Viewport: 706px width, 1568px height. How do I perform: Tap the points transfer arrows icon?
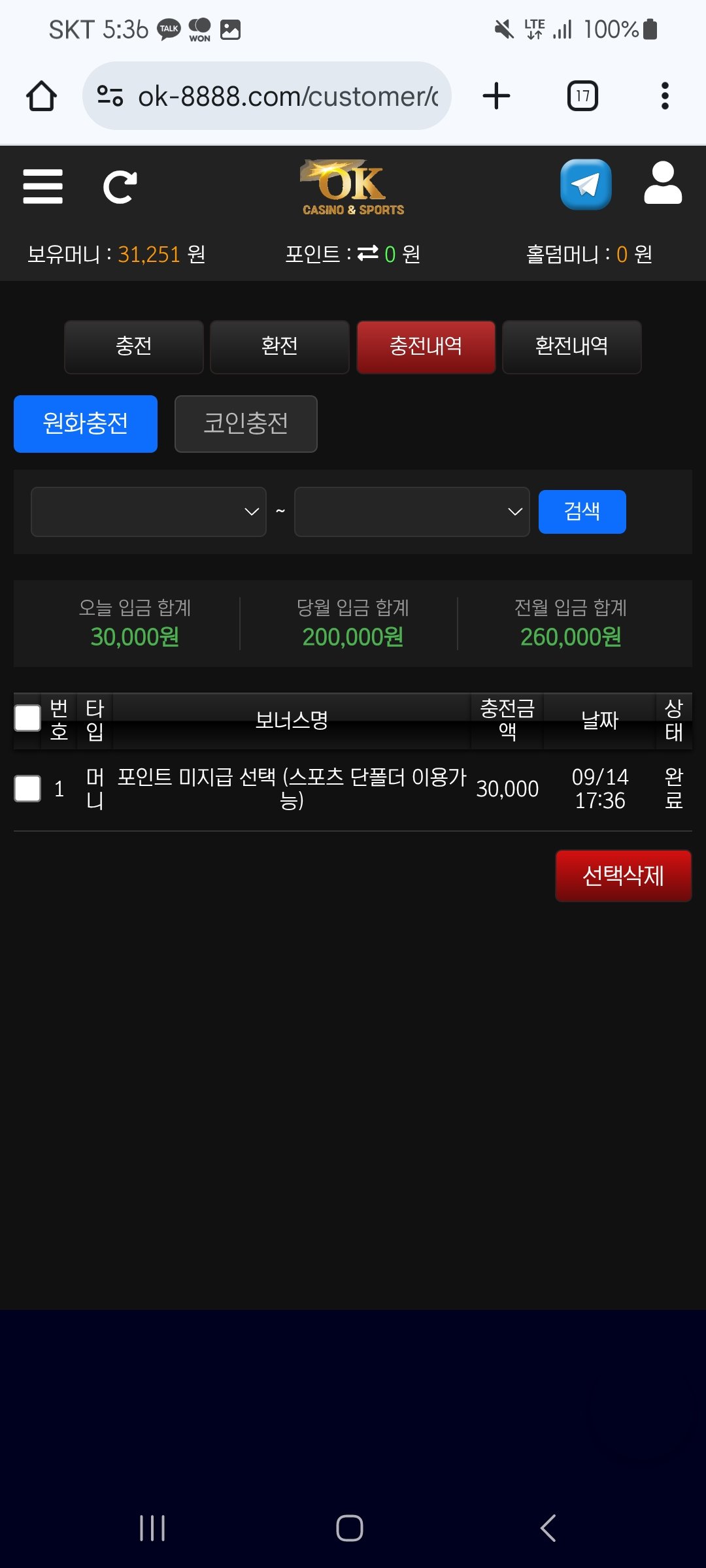coord(368,253)
